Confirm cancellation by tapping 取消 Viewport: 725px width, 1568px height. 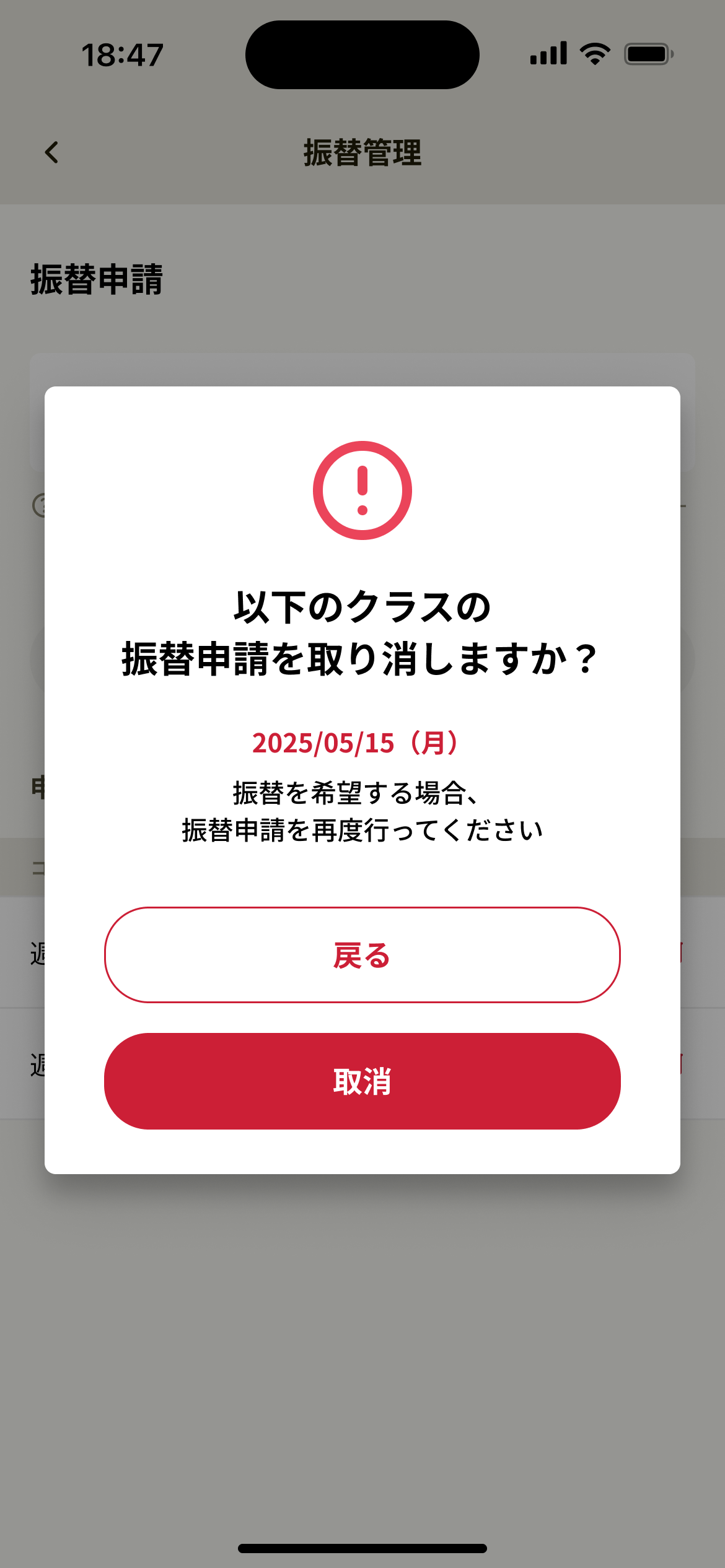[x=362, y=1081]
